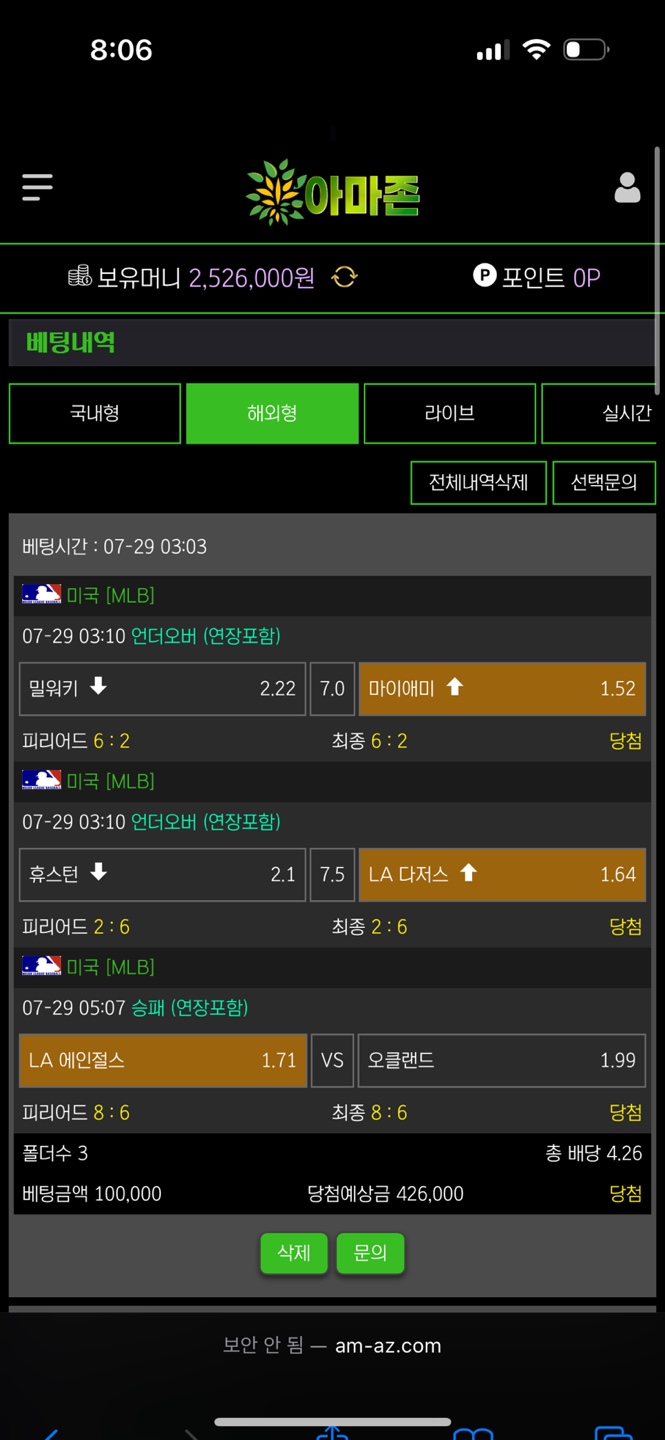Open the hamburger menu
665x1440 pixels.
tap(37, 187)
